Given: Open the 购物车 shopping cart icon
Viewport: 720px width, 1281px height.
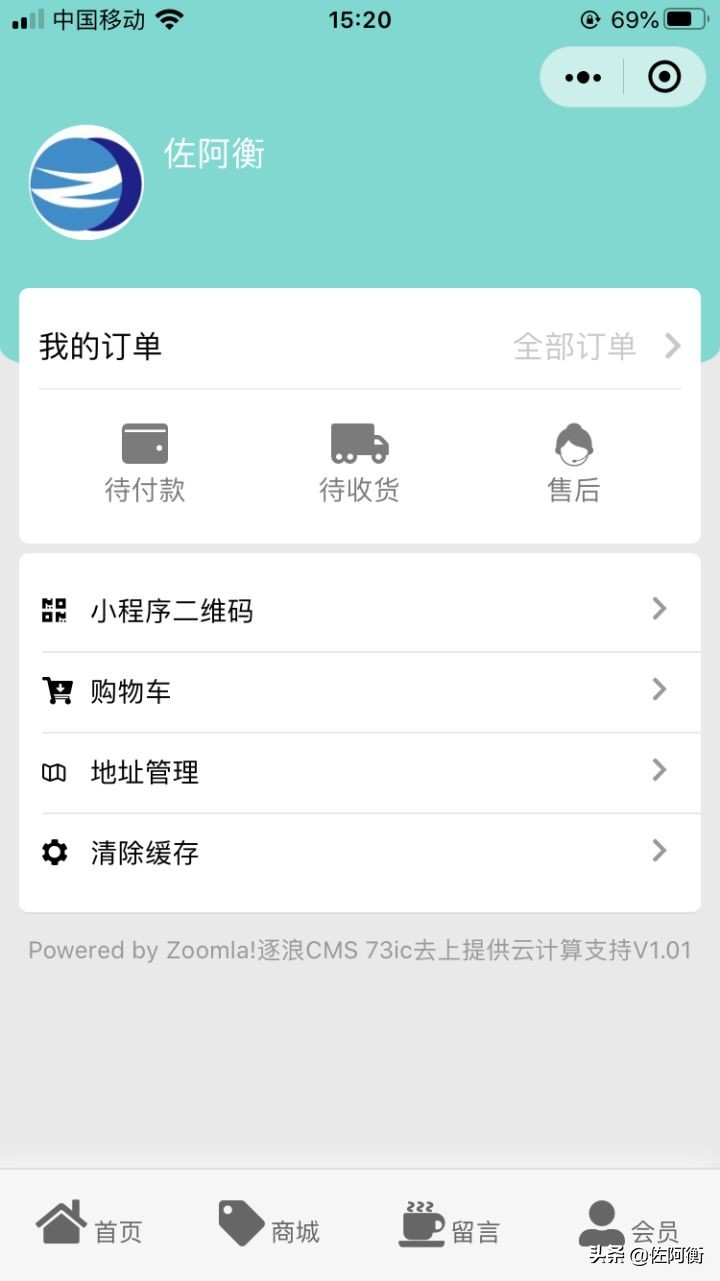Looking at the screenshot, I should [x=54, y=689].
